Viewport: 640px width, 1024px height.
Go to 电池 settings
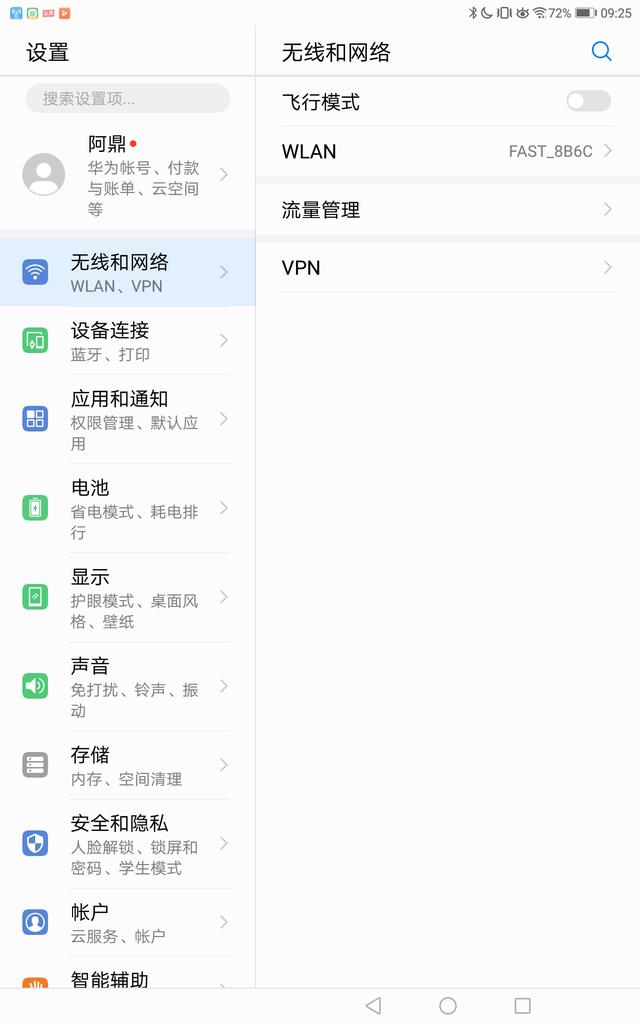tap(127, 508)
